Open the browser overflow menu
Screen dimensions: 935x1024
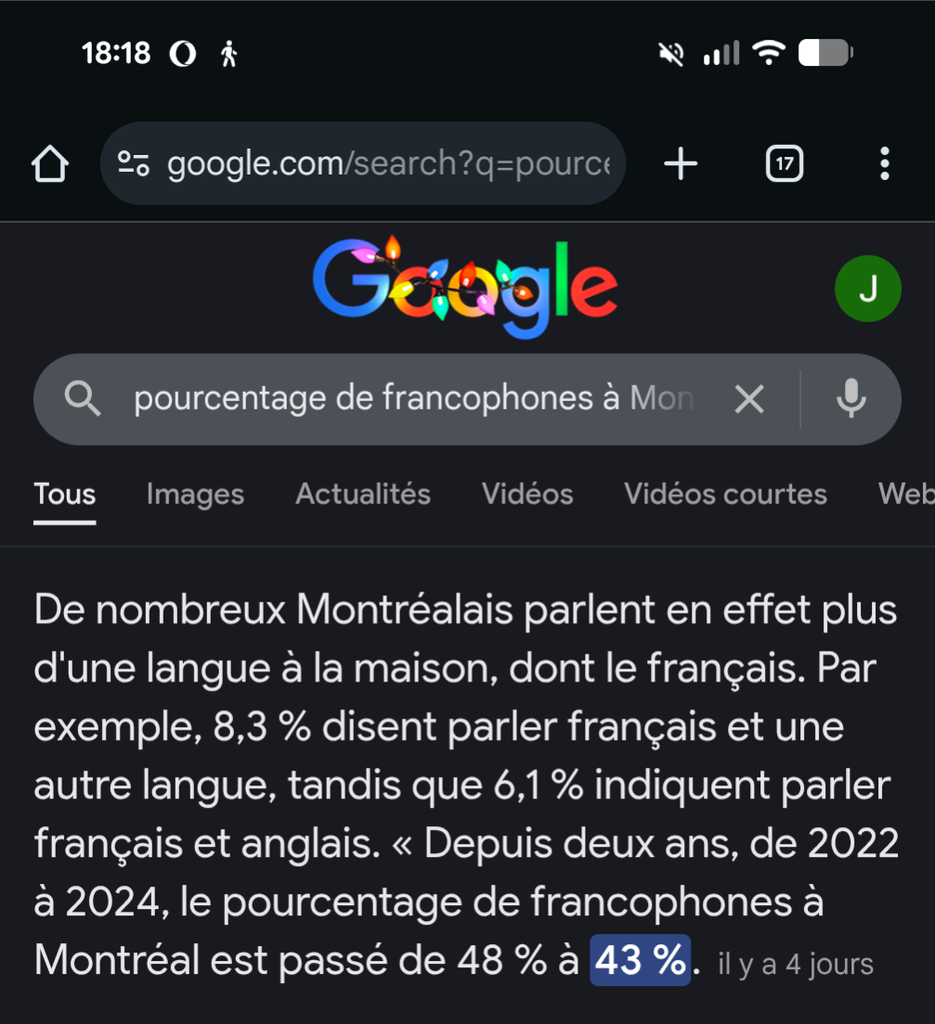[884, 164]
